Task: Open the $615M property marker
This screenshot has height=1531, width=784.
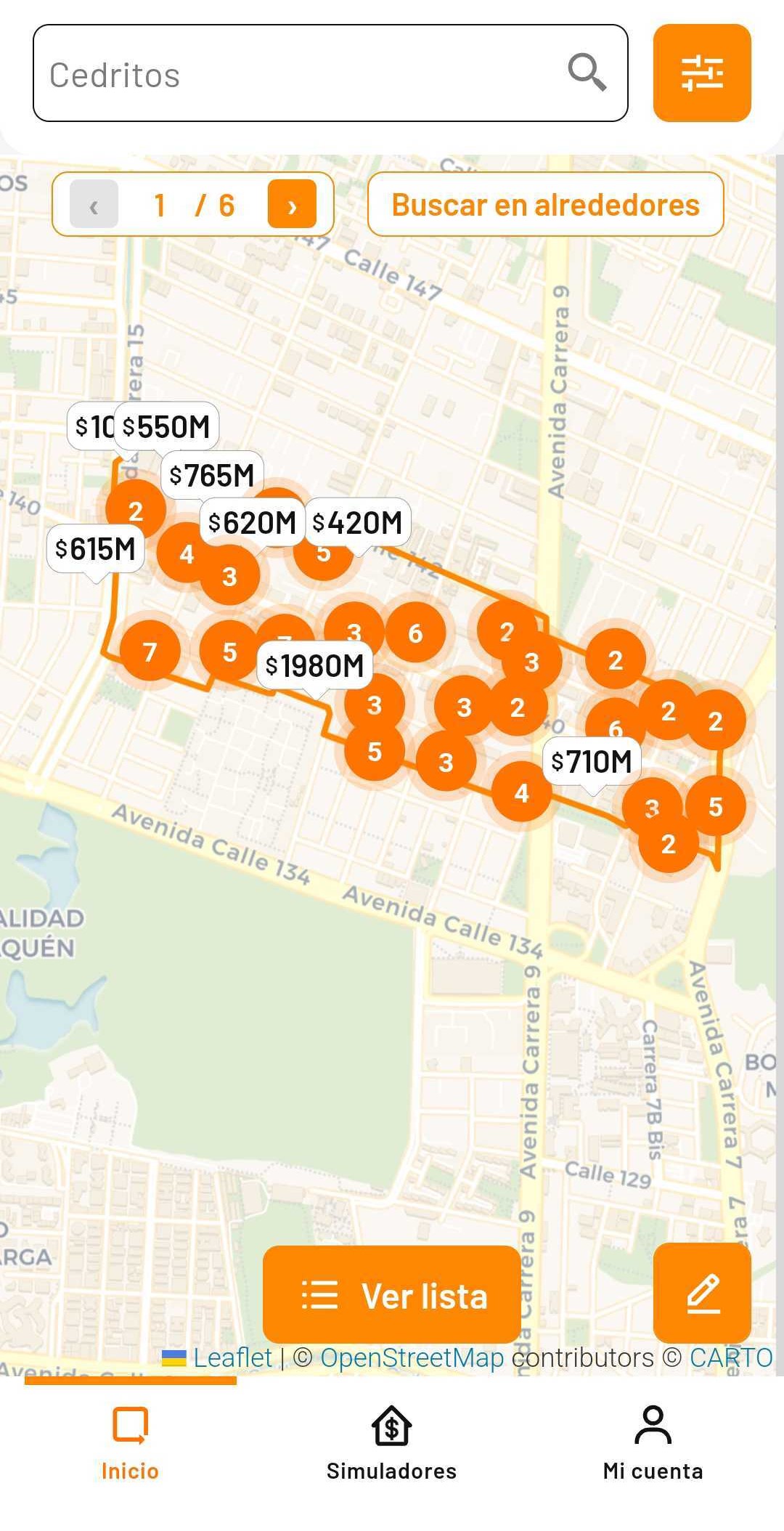Action: coord(95,549)
